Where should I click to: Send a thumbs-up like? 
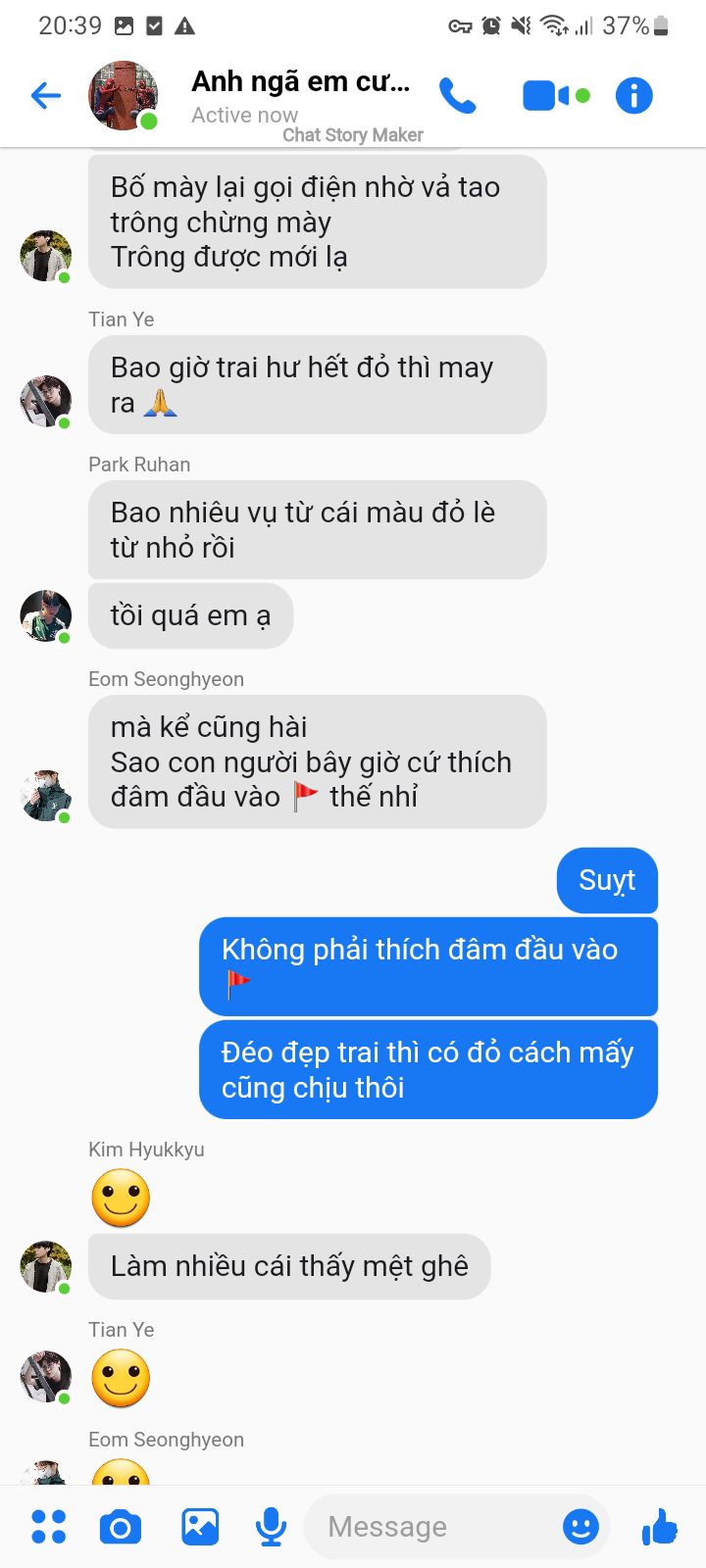coord(660,1526)
